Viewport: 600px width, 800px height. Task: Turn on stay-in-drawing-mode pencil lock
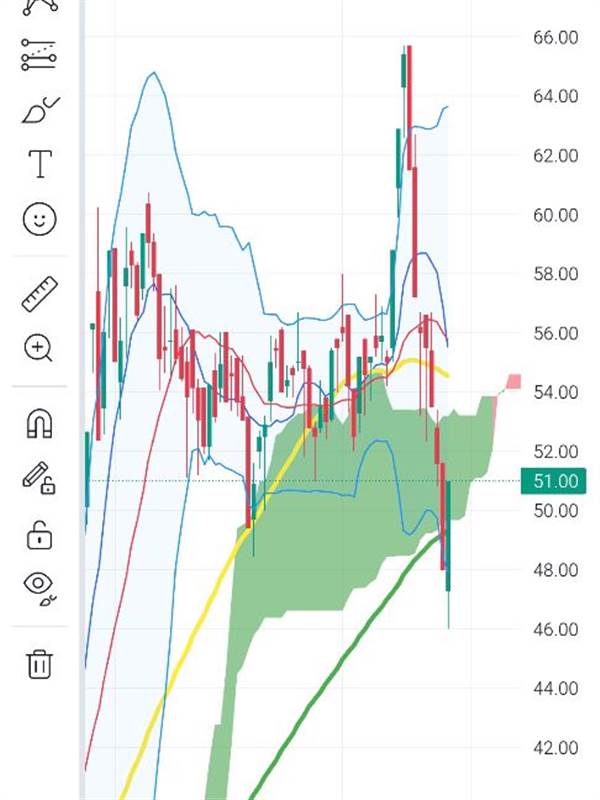(40, 478)
